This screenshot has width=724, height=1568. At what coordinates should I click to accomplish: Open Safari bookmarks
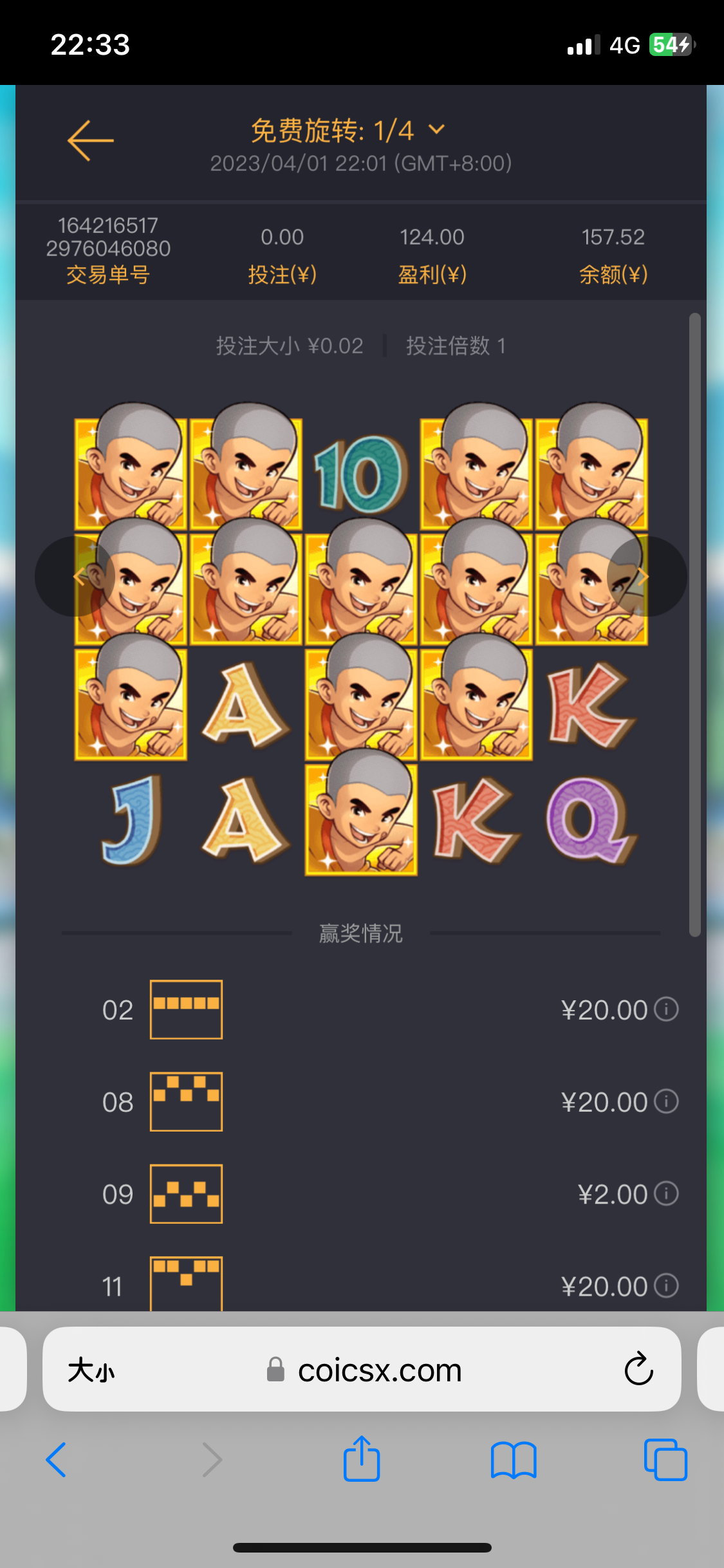[x=513, y=1460]
